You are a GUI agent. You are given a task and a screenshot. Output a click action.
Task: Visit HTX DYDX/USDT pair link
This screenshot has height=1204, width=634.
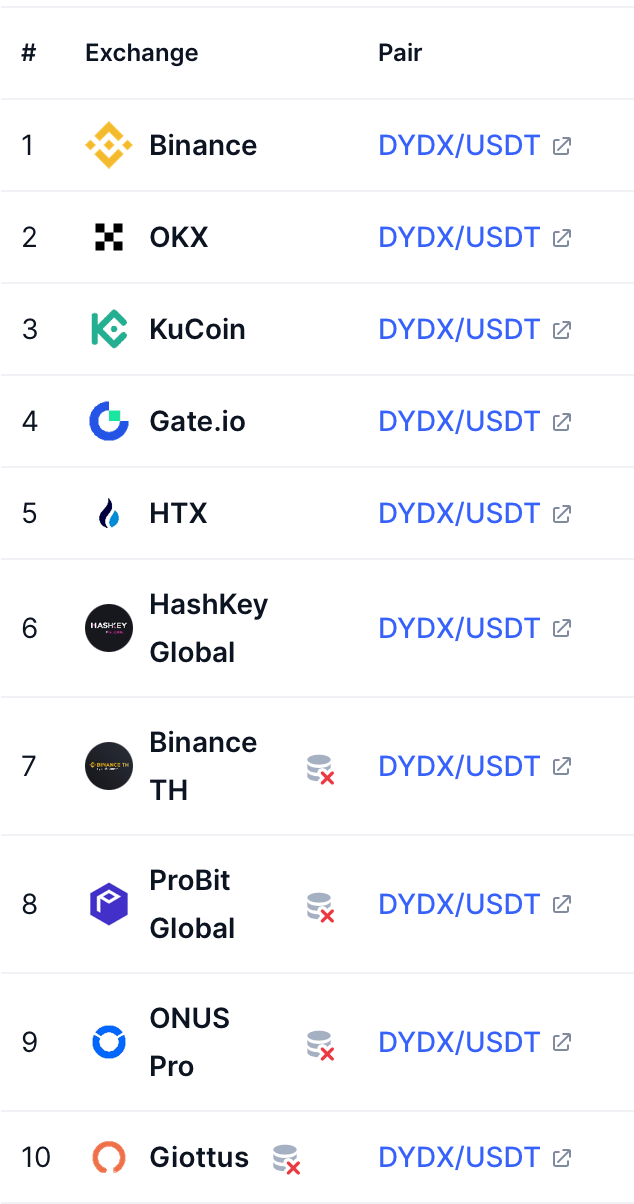[x=460, y=514]
